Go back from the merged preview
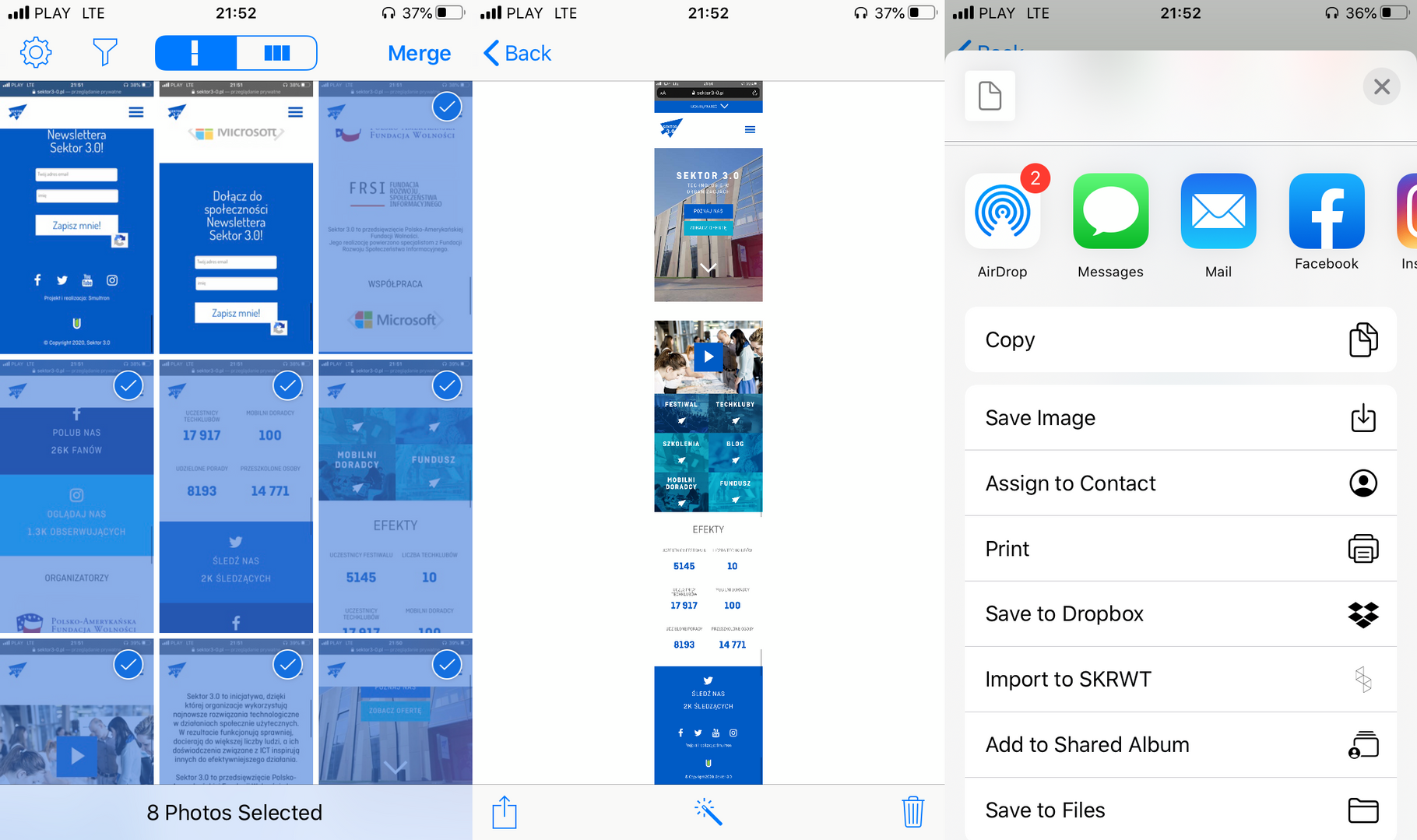The width and height of the screenshot is (1417, 840). coord(518,53)
